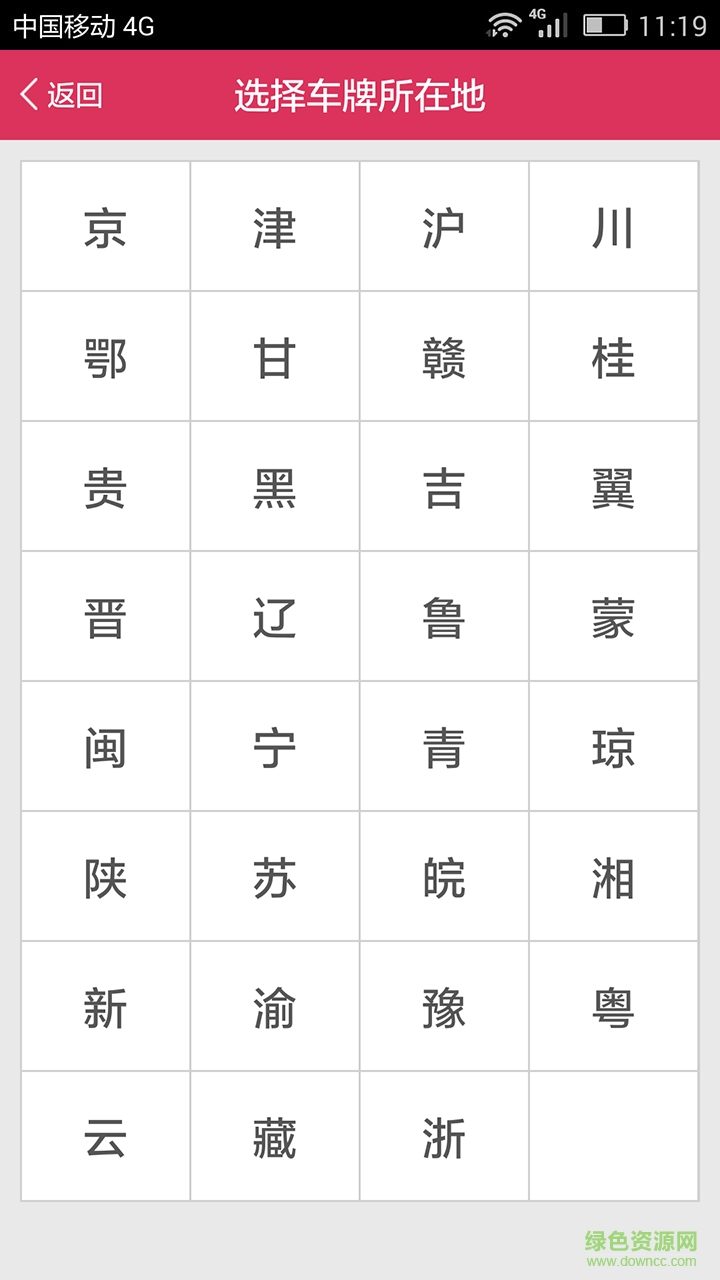
Task: Tap 浙 for Zhejiang plates
Action: tap(443, 1136)
